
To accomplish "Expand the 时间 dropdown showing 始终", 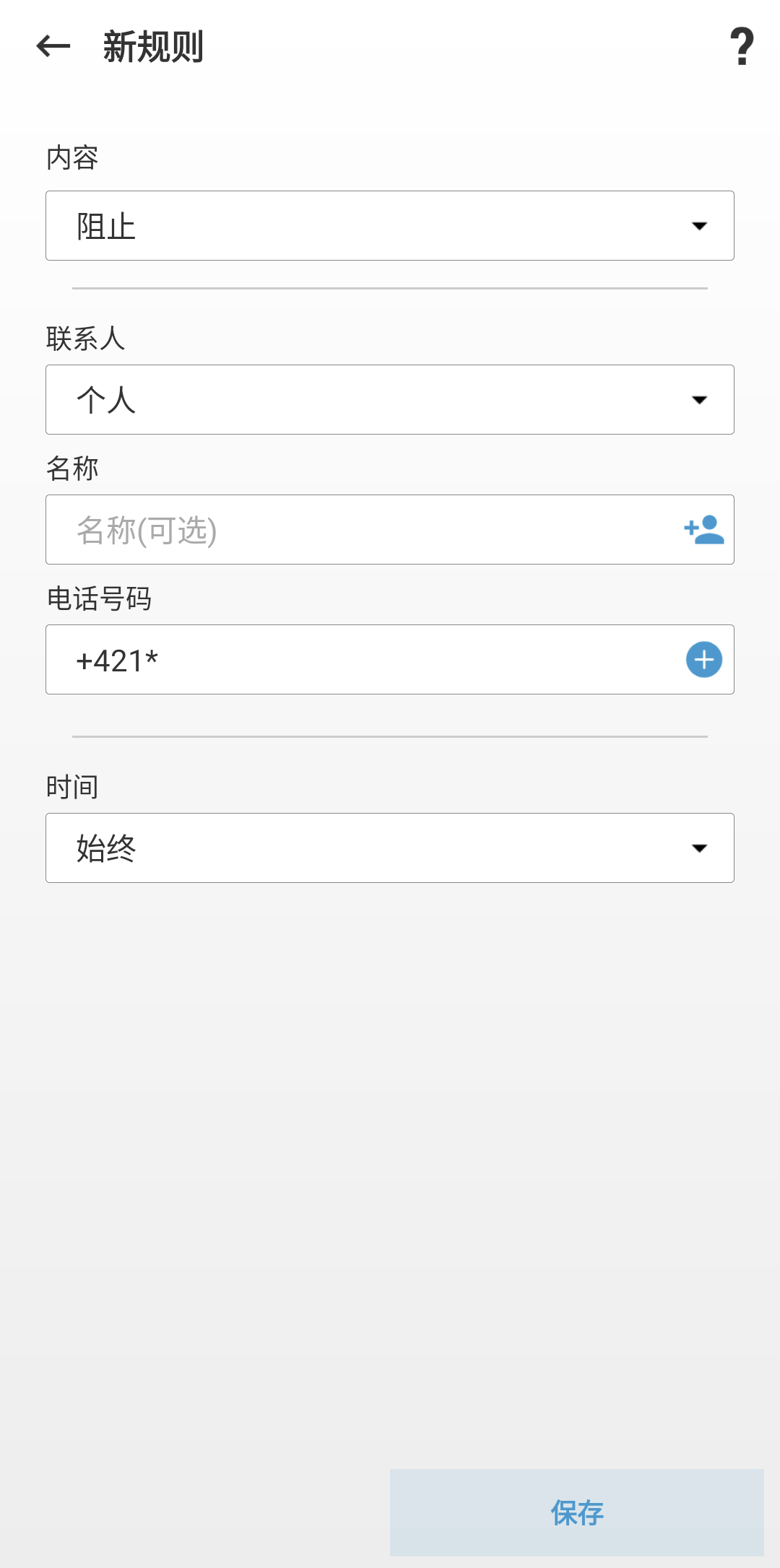I will (x=390, y=848).
